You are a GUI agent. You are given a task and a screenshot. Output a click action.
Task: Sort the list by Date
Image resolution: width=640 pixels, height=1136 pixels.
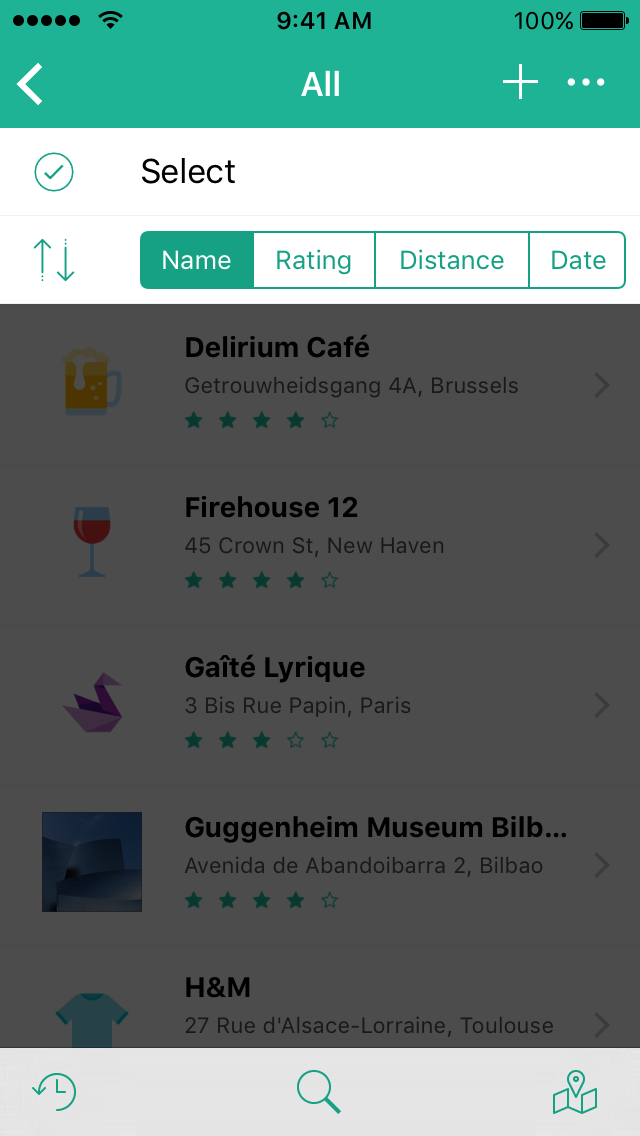tap(578, 260)
